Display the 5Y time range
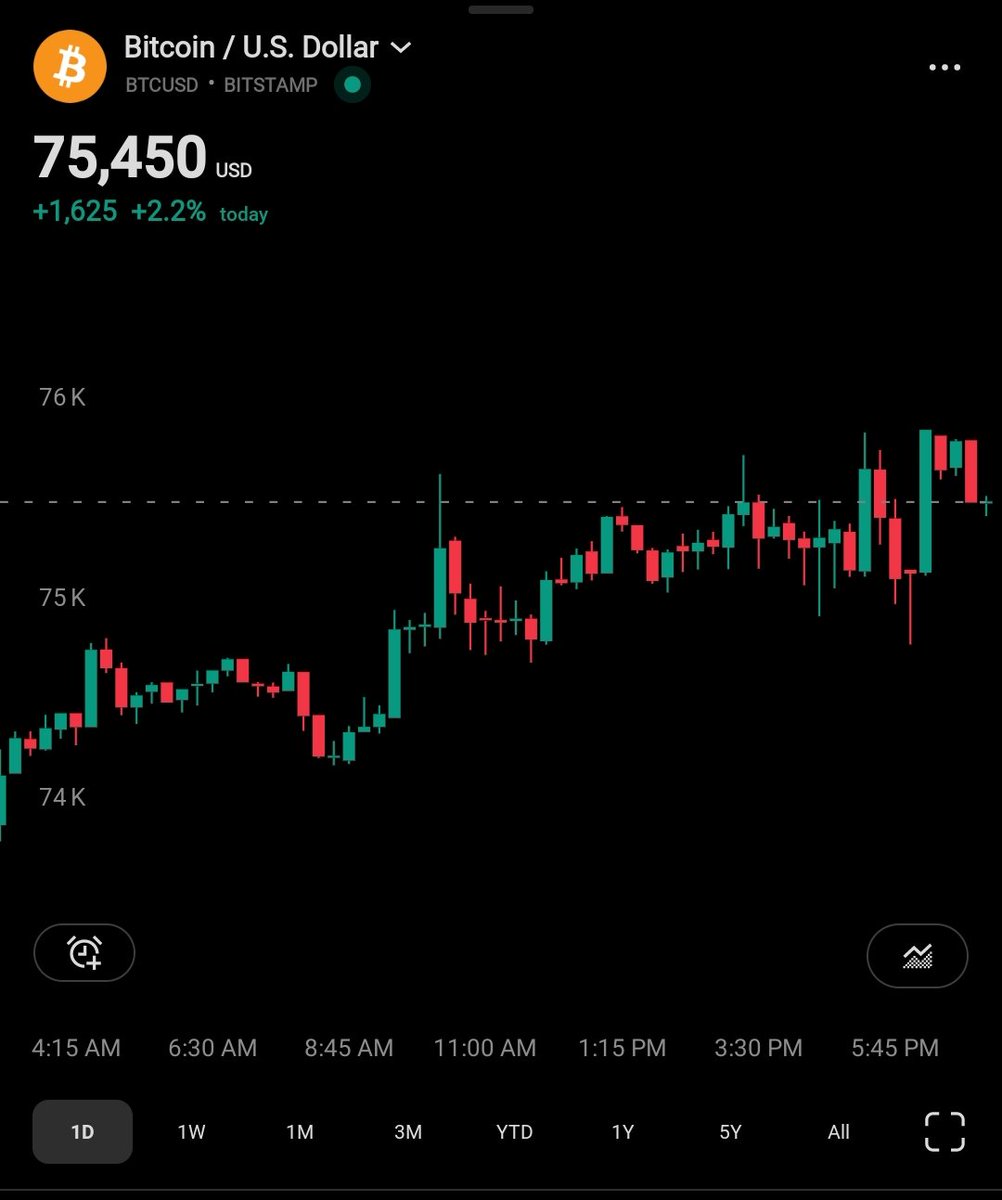This screenshot has height=1200, width=1002. (x=730, y=1132)
